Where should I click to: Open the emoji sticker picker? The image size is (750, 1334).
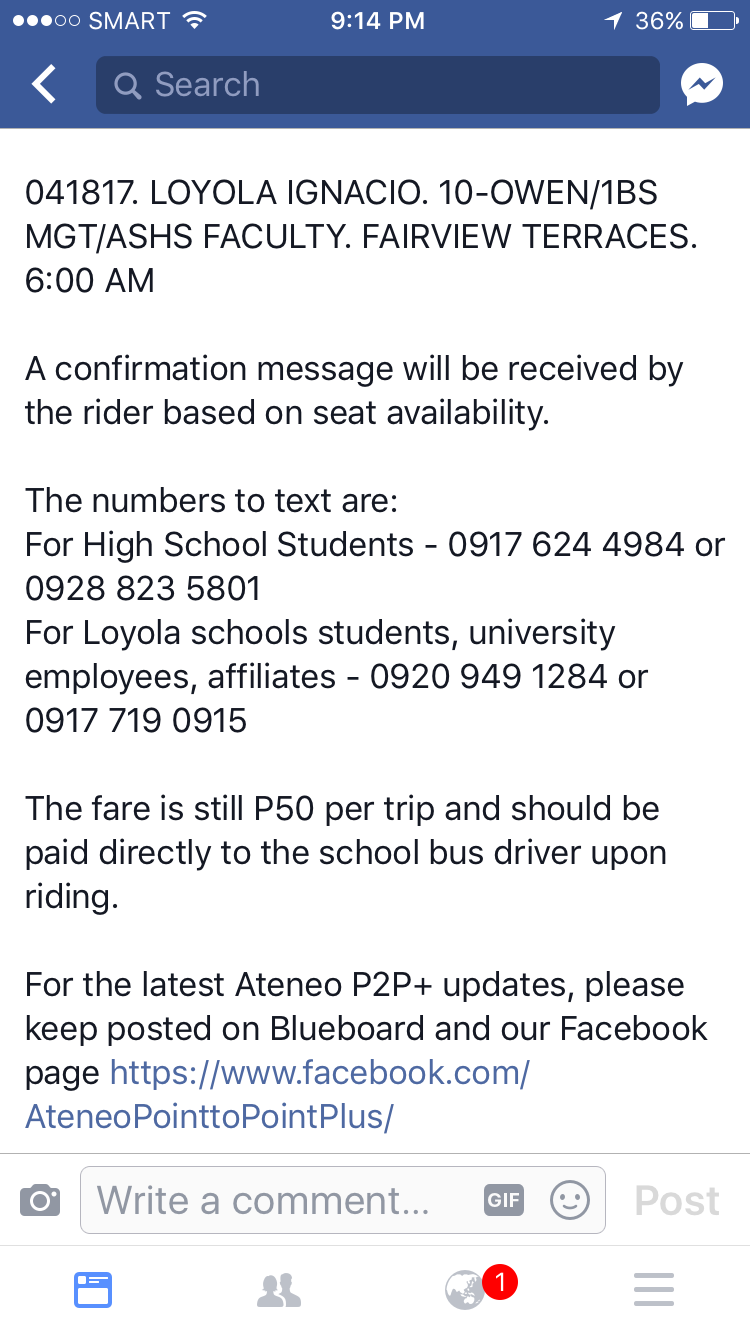point(571,1200)
